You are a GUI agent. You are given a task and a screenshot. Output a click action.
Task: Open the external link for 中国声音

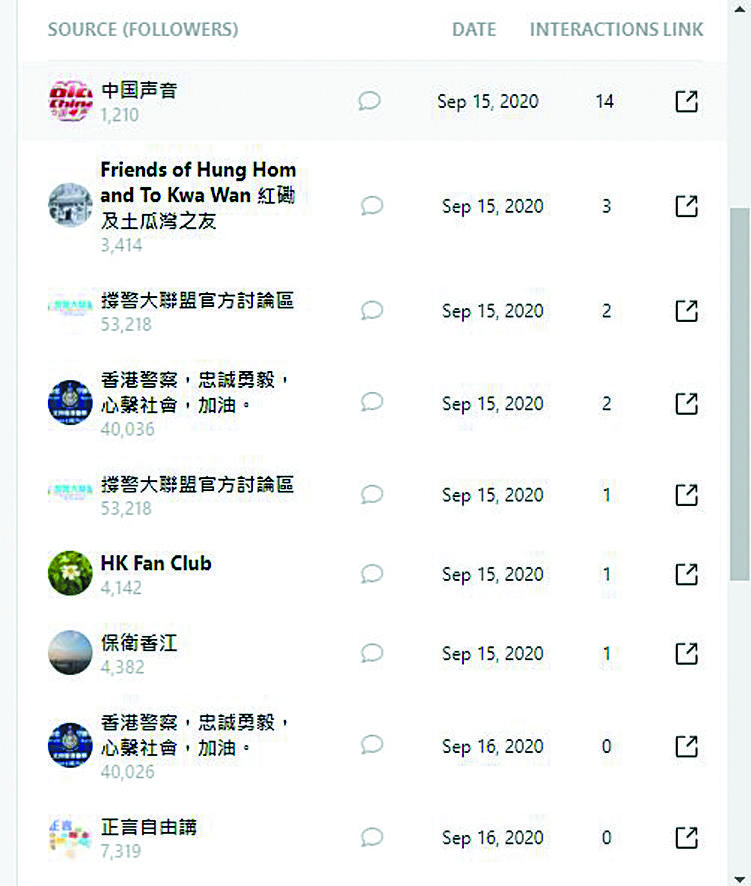tap(686, 101)
